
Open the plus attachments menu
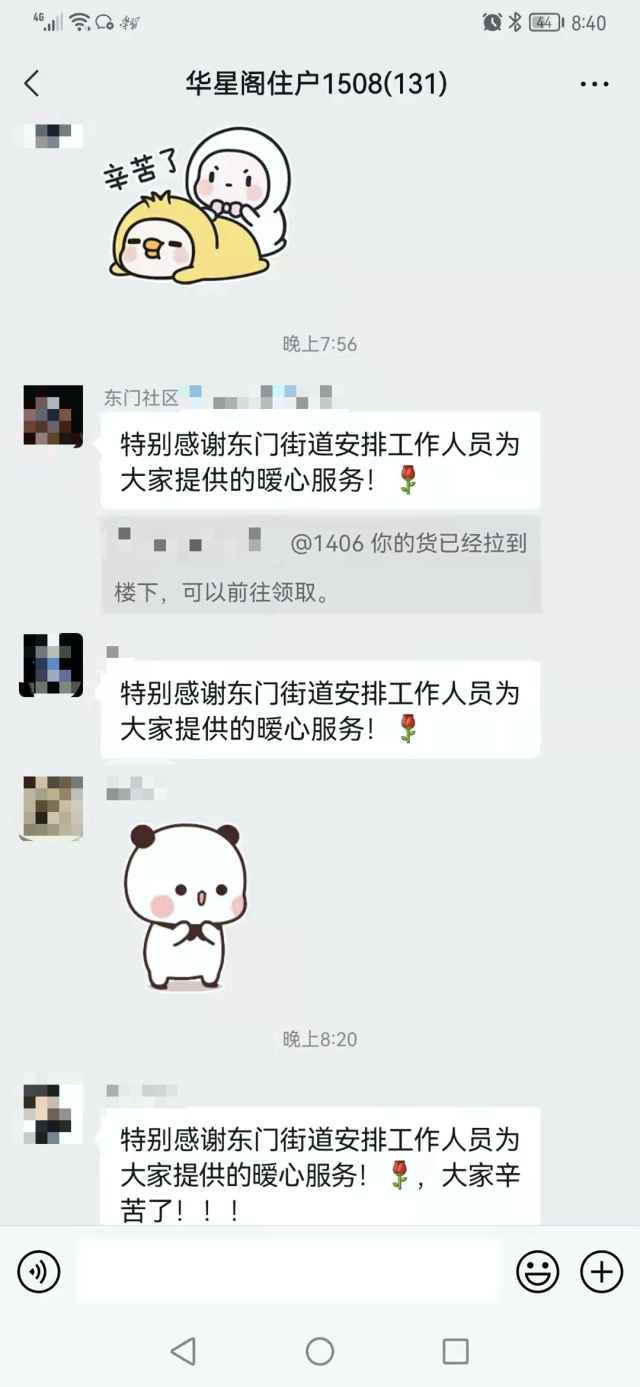pos(601,1272)
